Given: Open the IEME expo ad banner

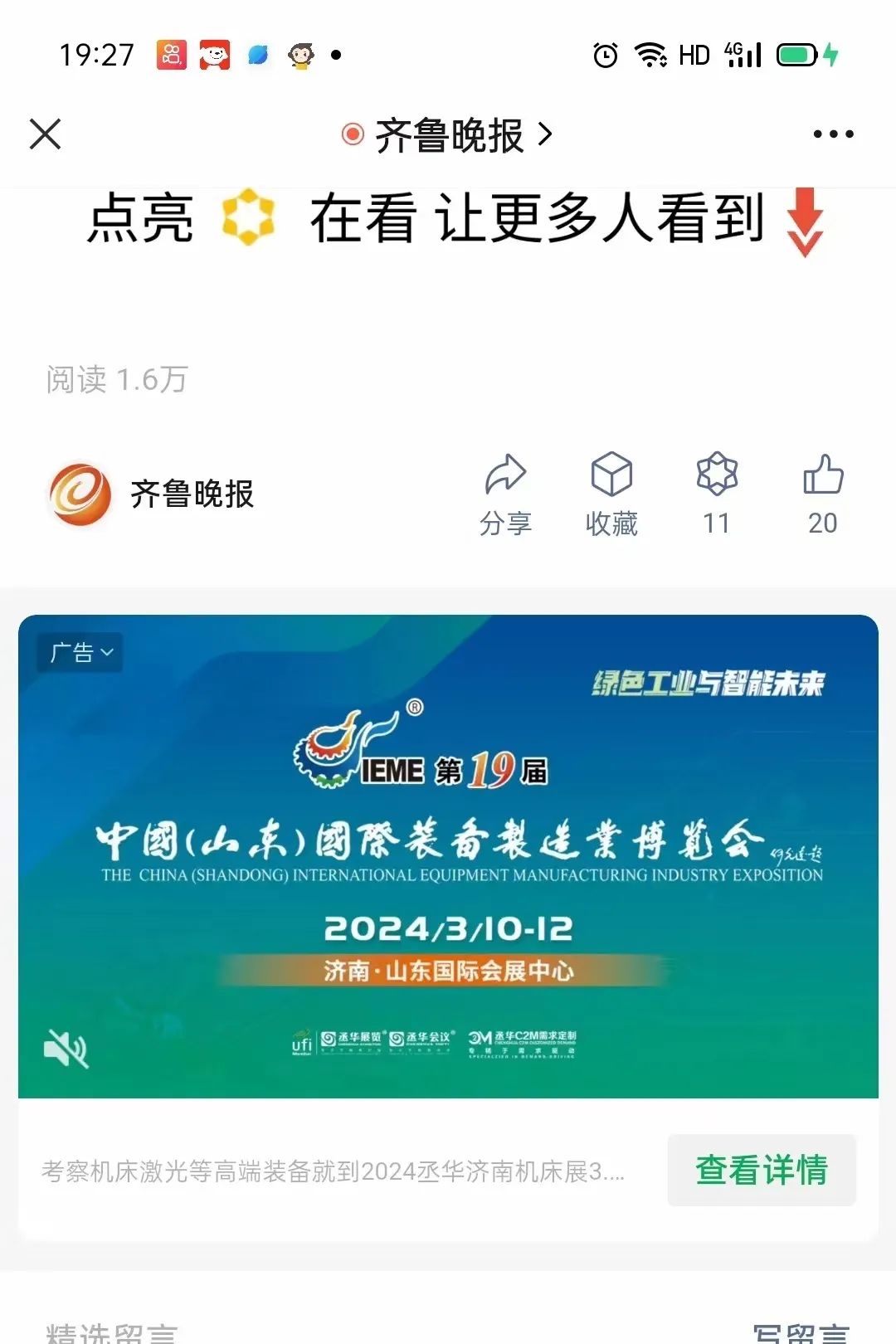Looking at the screenshot, I should pyautogui.click(x=448, y=855).
